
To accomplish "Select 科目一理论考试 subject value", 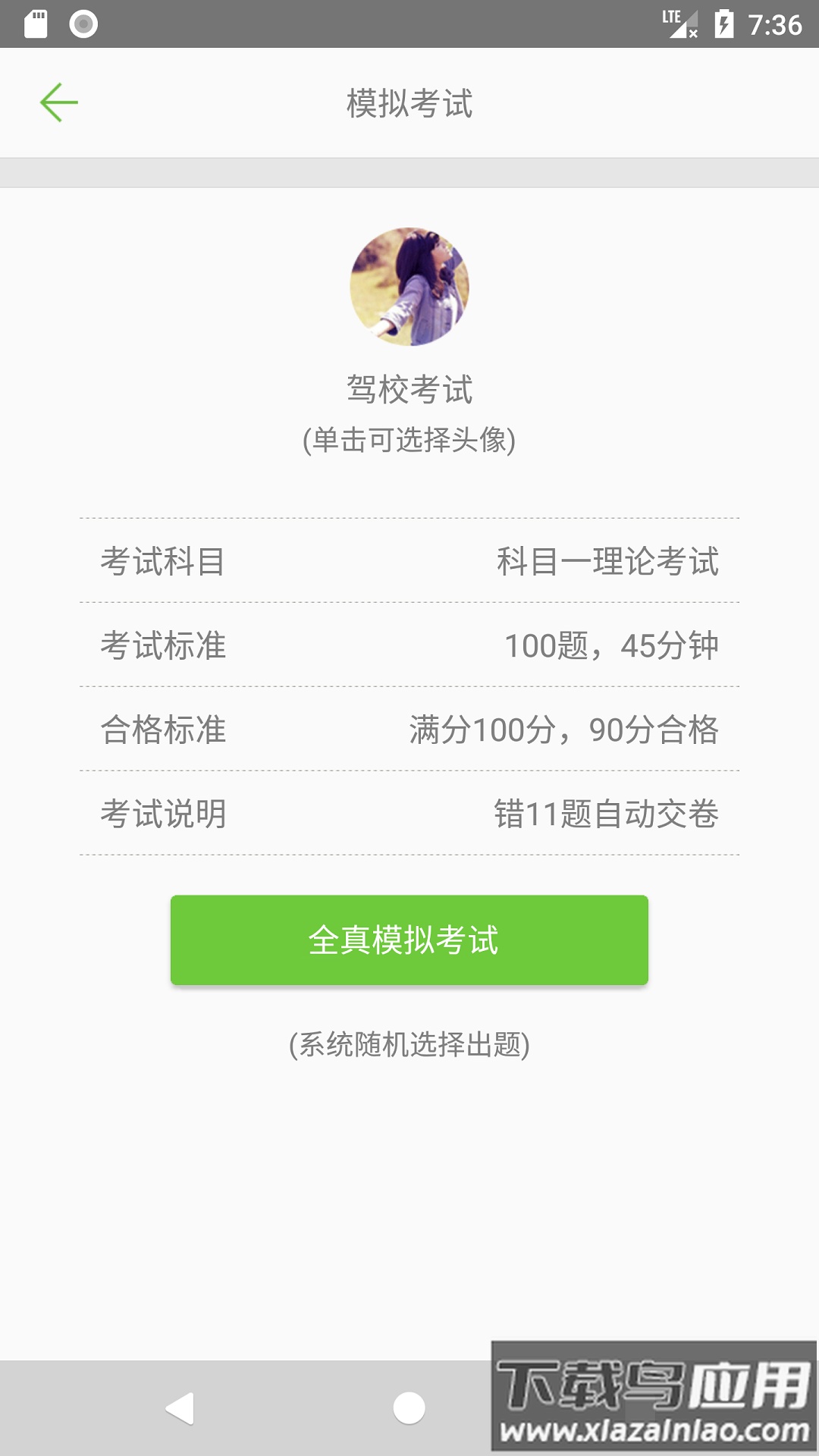I will 607,561.
